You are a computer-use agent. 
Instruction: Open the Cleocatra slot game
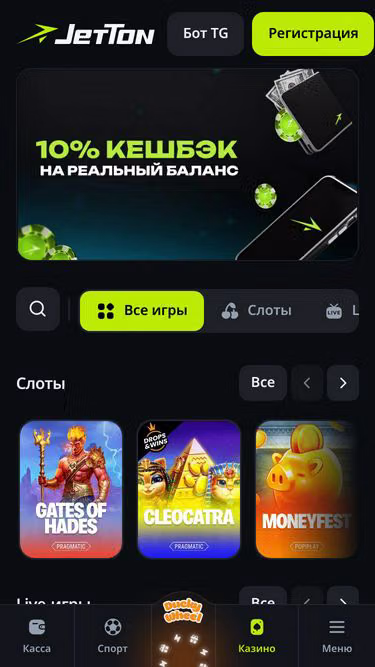189,489
